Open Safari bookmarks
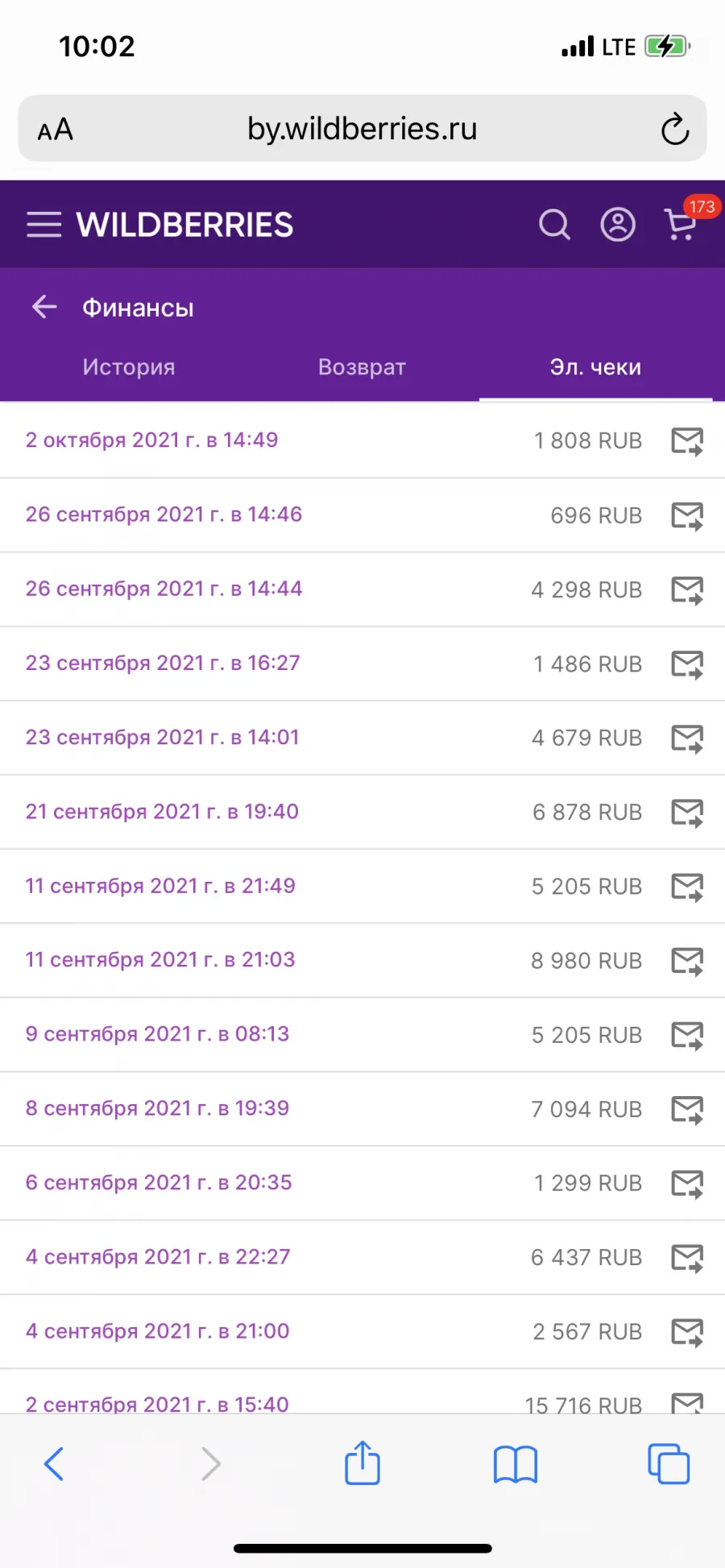This screenshot has height=1568, width=725. [x=516, y=1464]
